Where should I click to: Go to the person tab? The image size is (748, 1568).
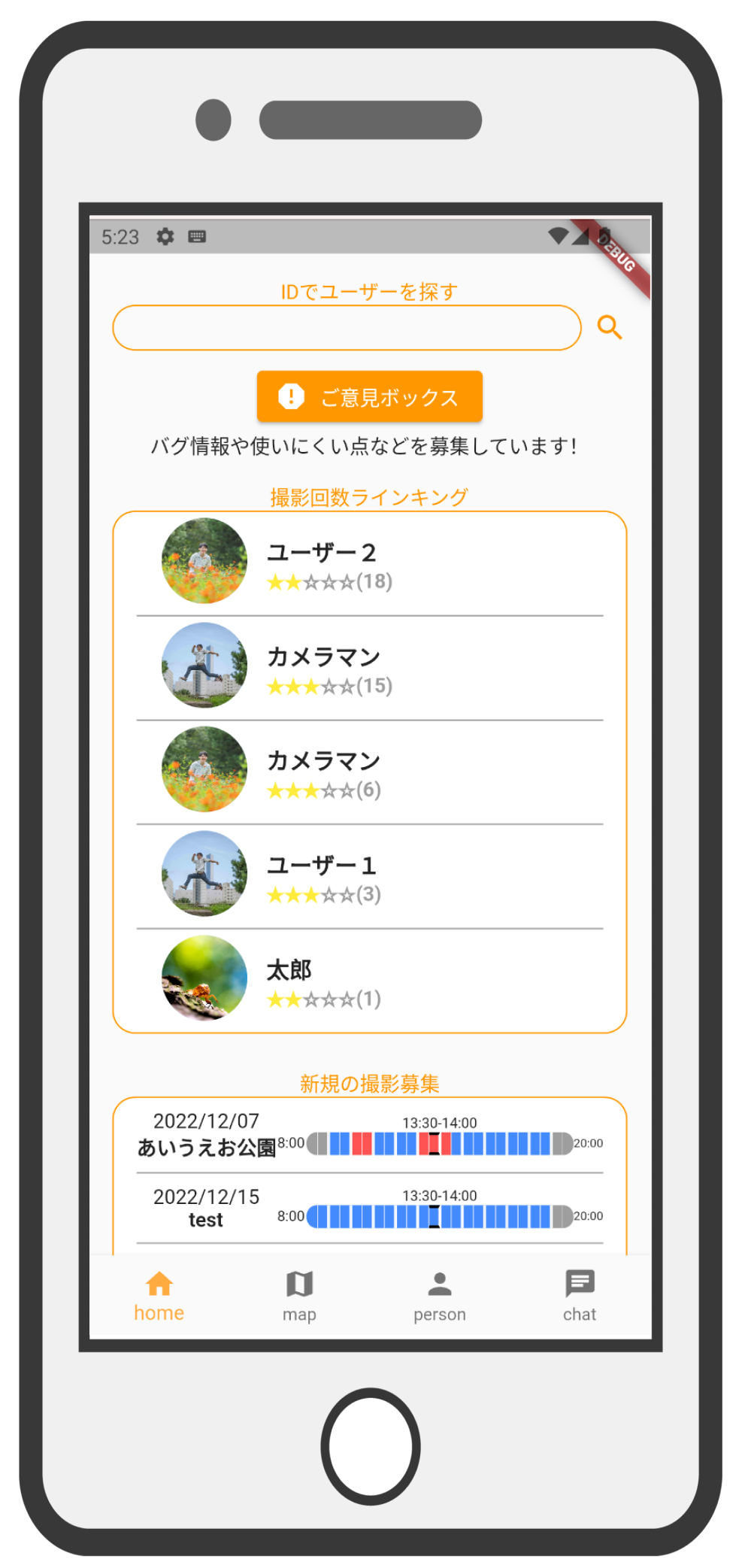pos(440,1296)
